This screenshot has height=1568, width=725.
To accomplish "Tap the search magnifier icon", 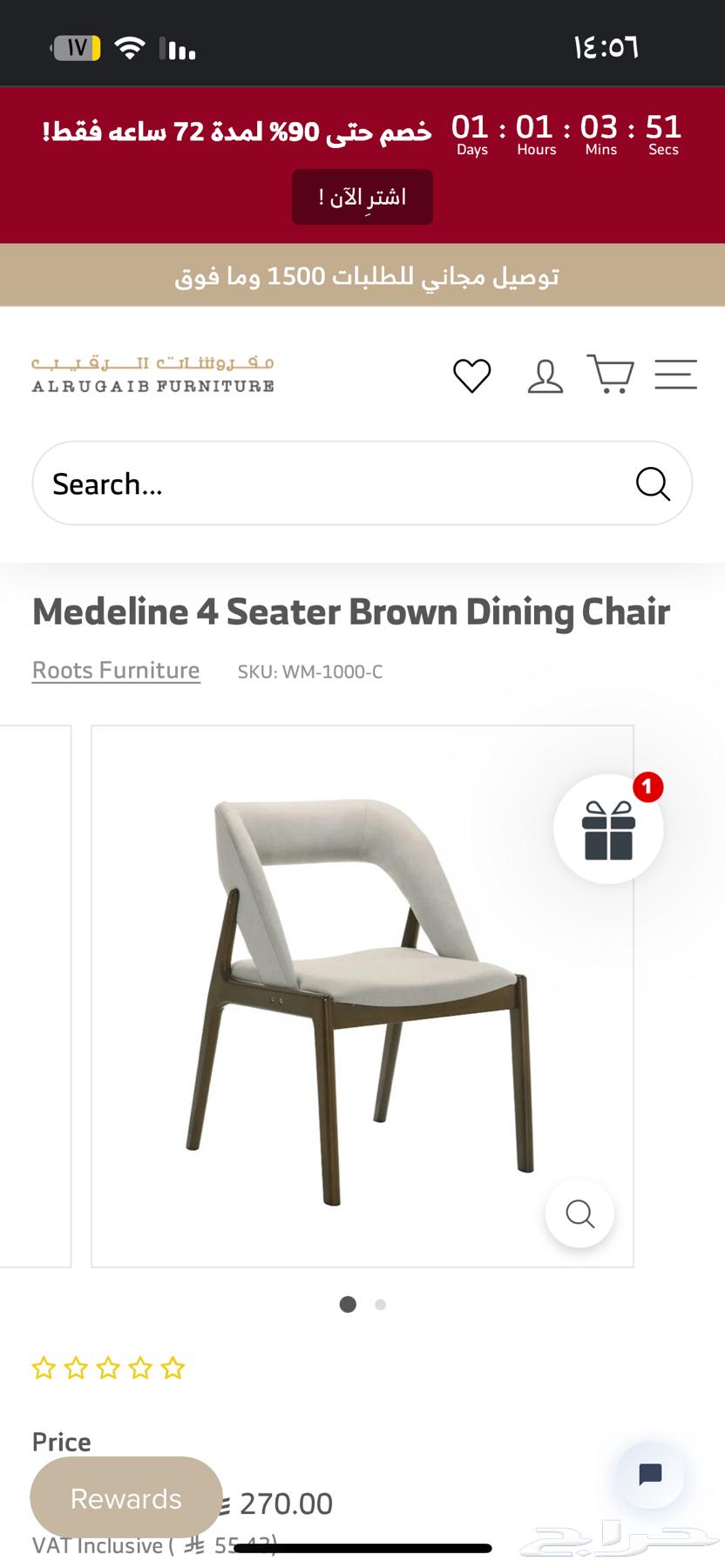I will click(x=652, y=483).
